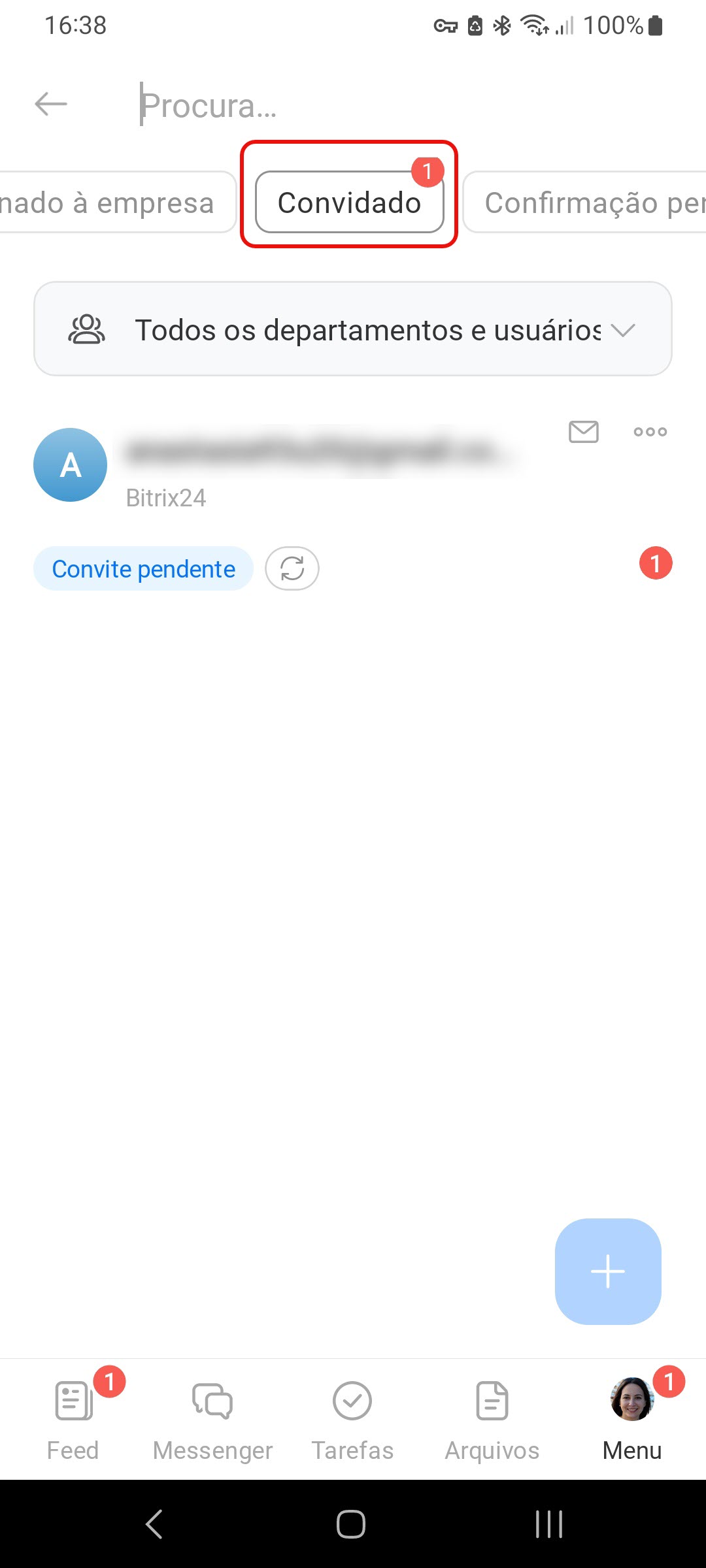Add a new user with plus button
The height and width of the screenshot is (1568, 706).
[608, 1271]
